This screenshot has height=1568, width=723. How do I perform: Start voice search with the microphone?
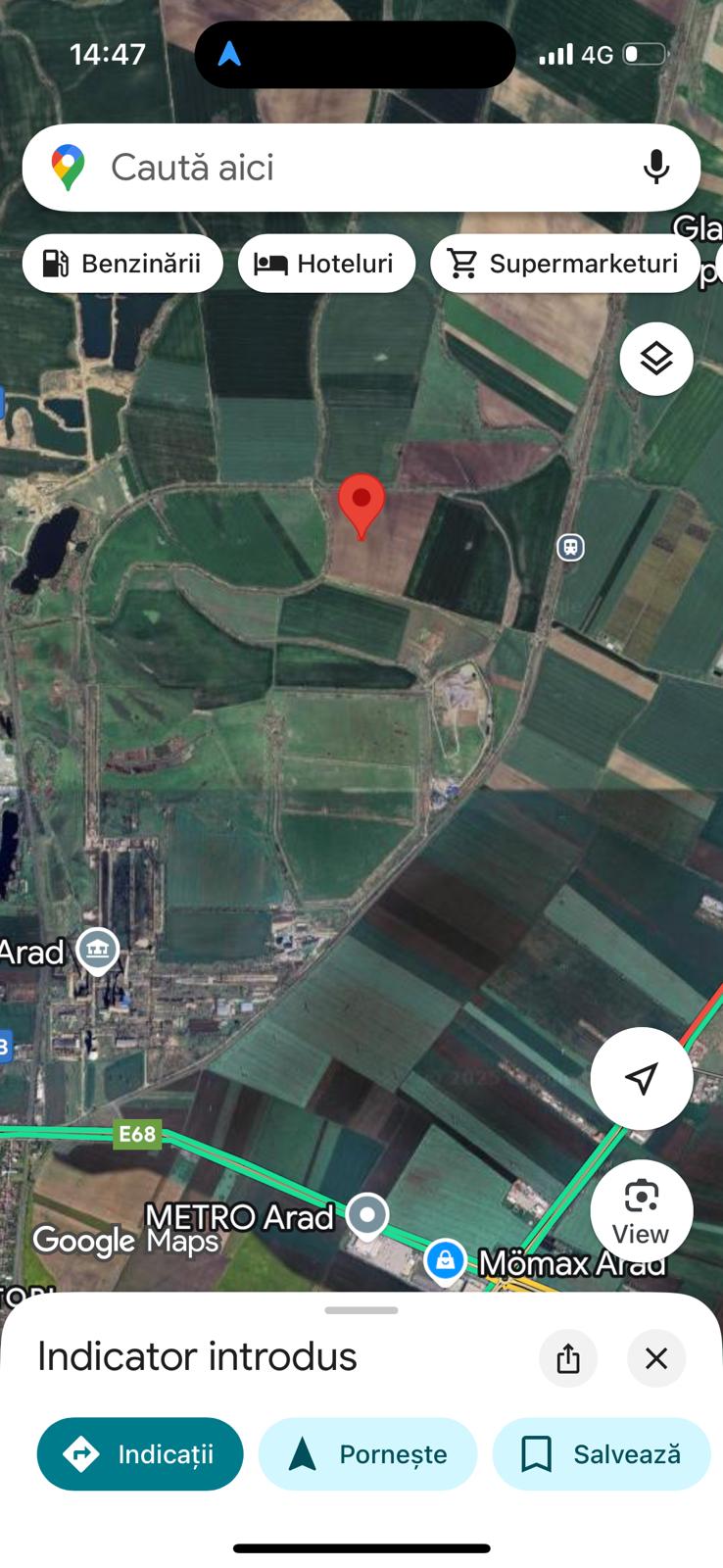(655, 168)
